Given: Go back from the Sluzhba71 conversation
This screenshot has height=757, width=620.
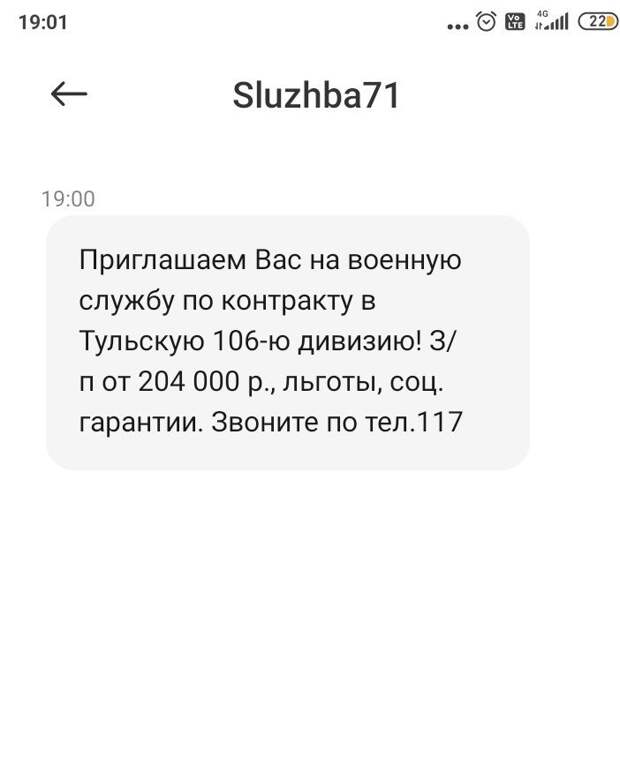Looking at the screenshot, I should coord(69,95).
